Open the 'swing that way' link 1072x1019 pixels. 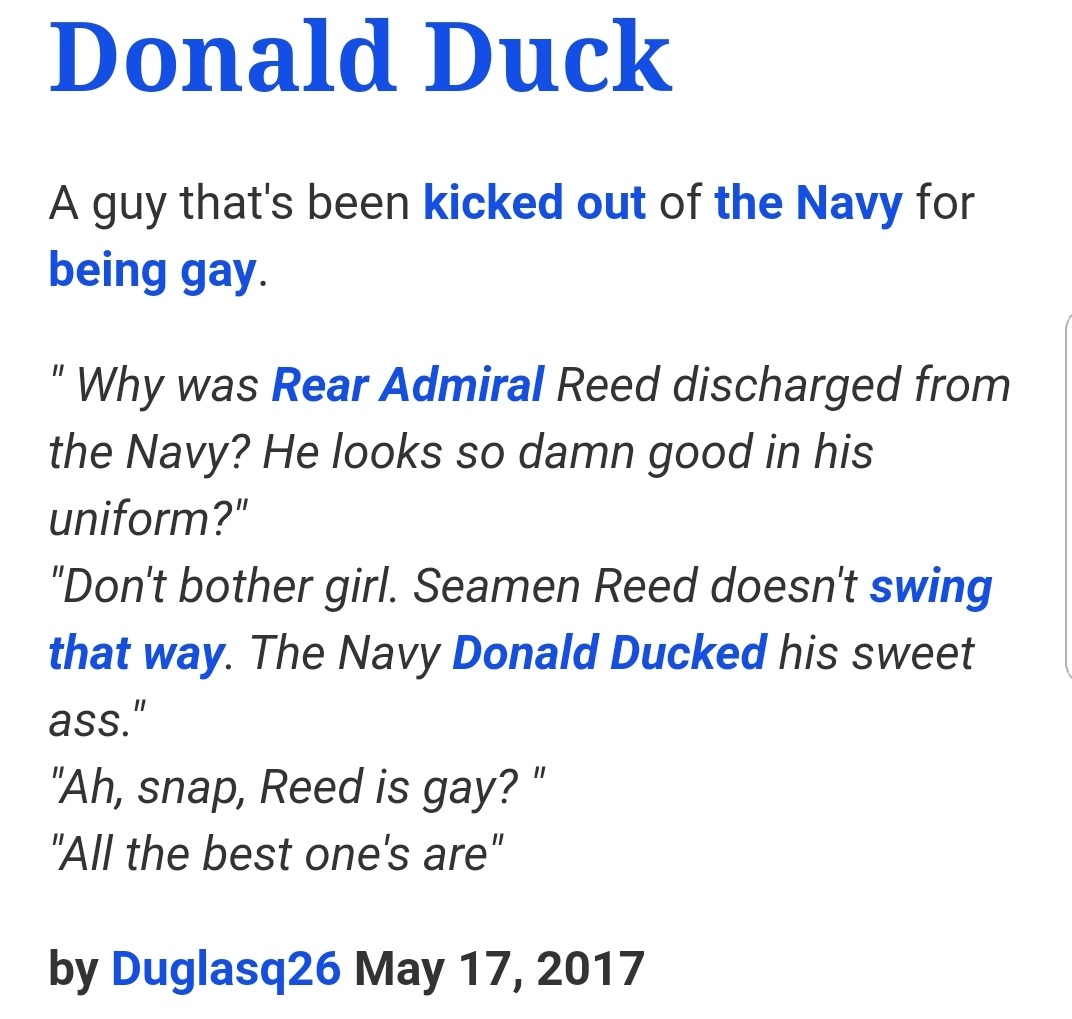pos(930,587)
